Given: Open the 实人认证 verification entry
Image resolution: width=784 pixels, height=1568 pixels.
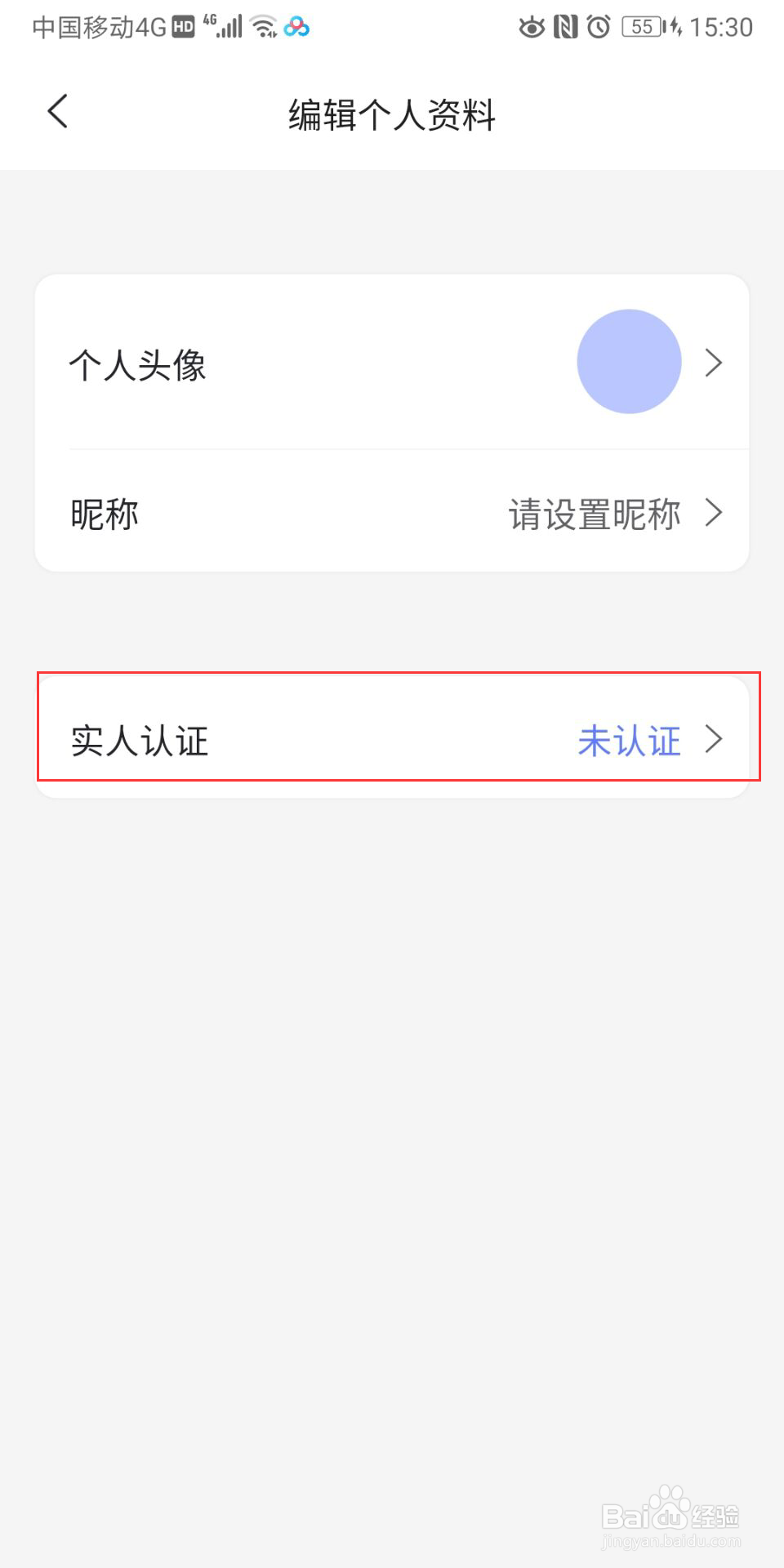Looking at the screenshot, I should pos(392,741).
